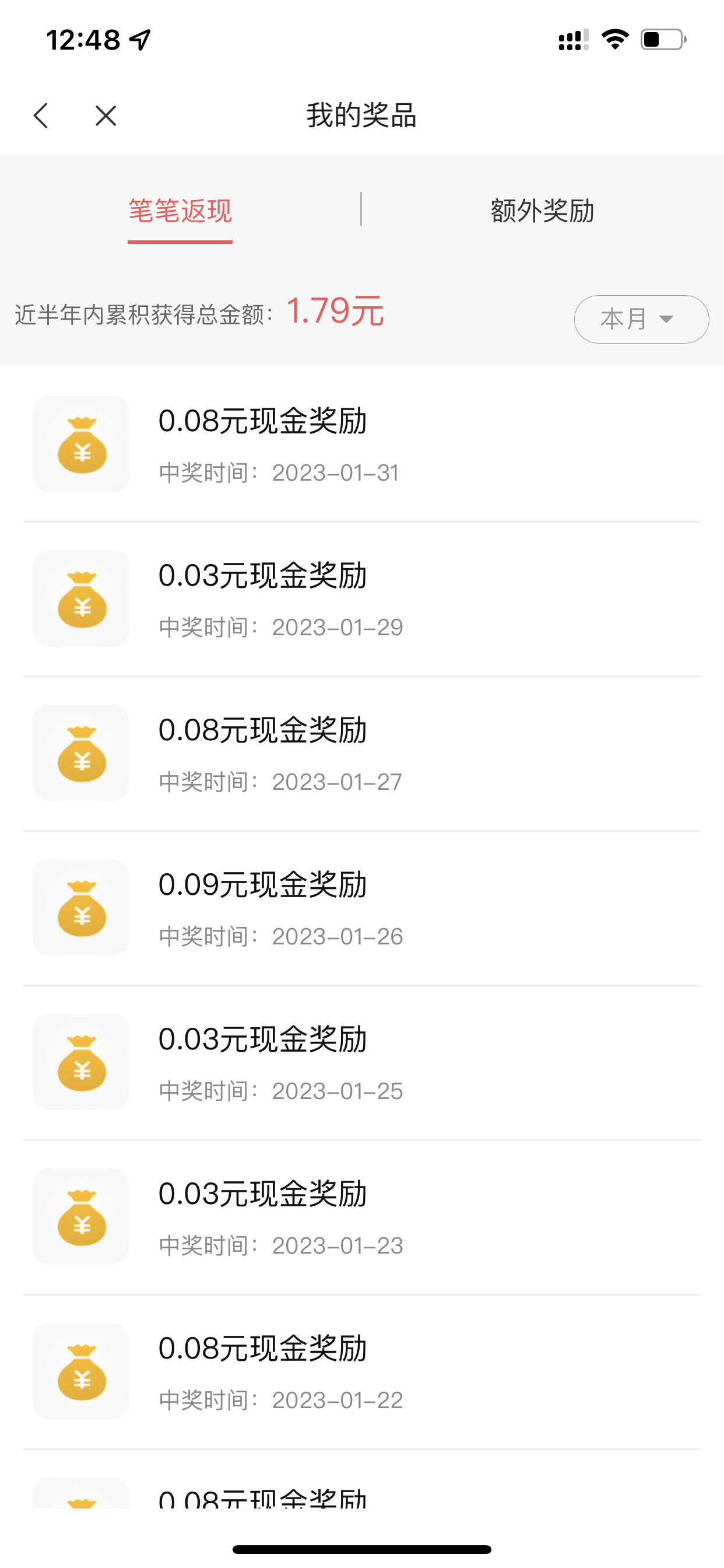Switch to the 额外奖励 tab

[x=542, y=211]
